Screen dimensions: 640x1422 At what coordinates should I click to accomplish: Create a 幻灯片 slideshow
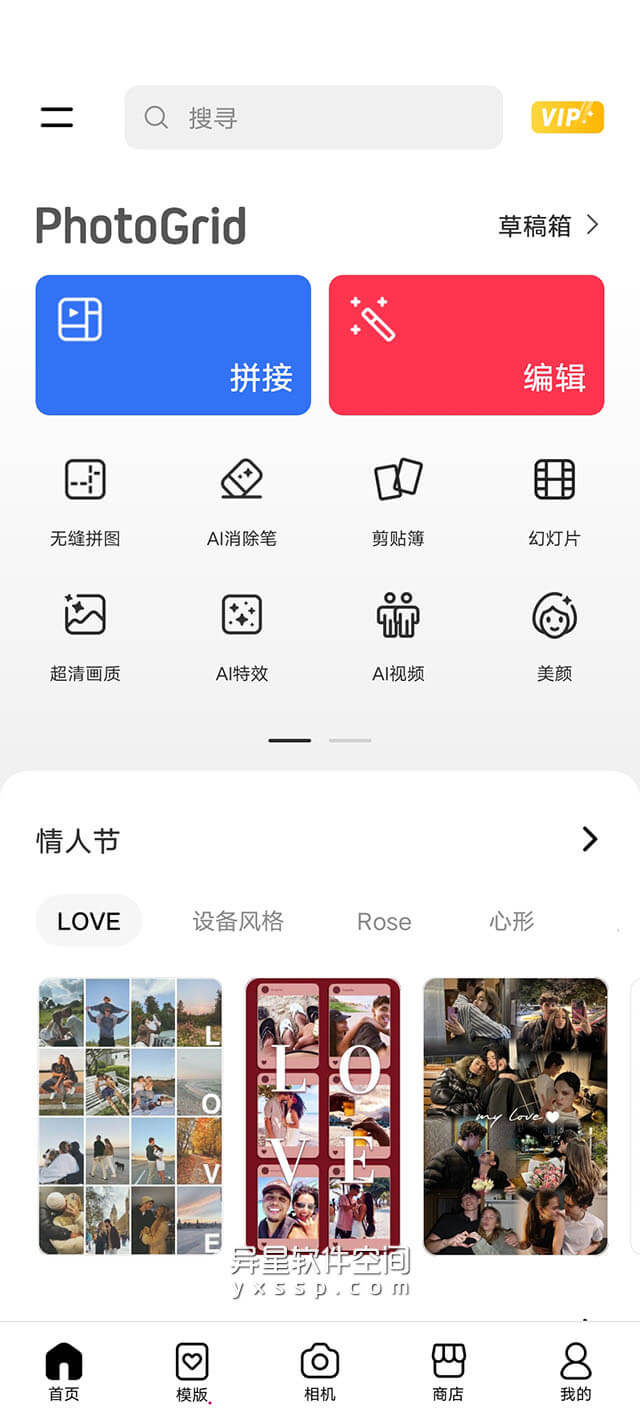[x=554, y=500]
